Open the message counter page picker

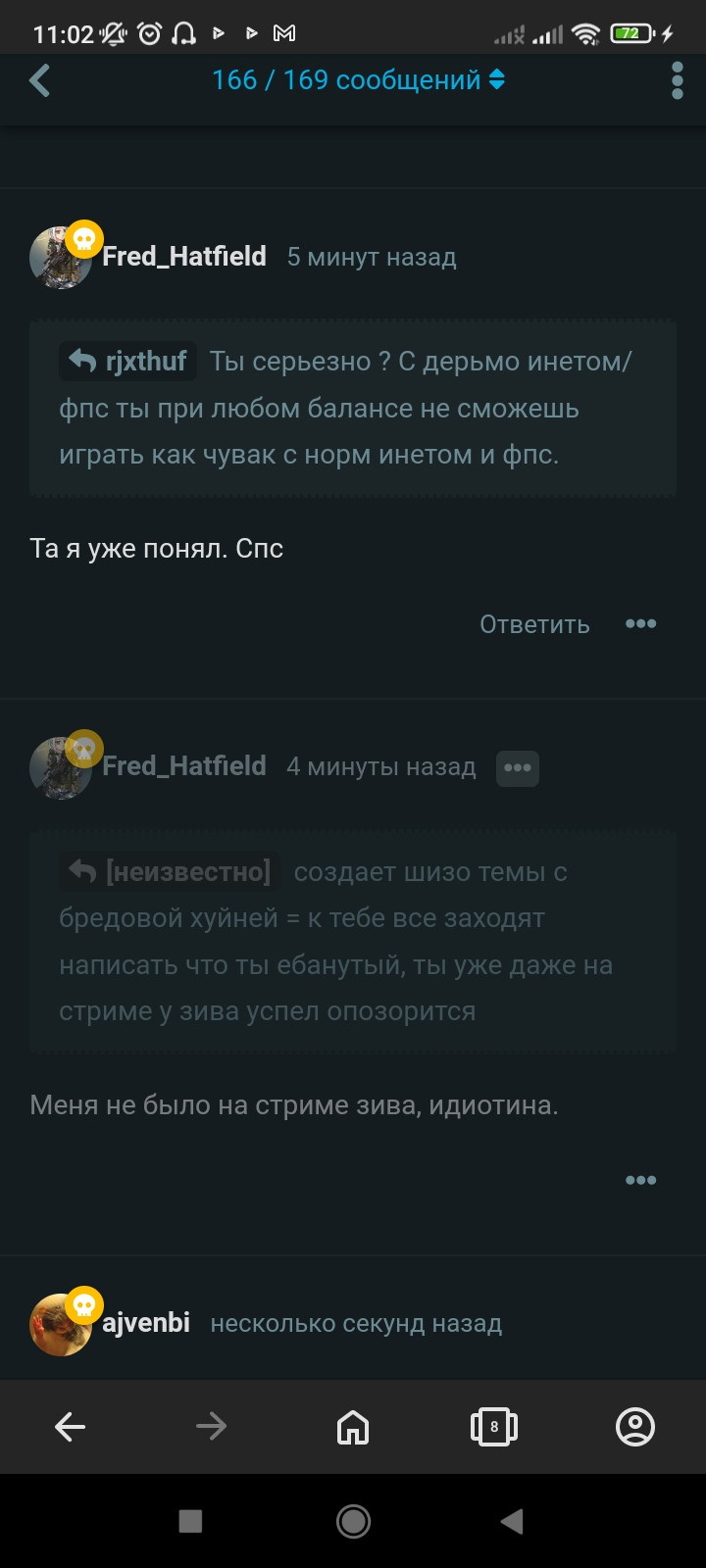pos(358,80)
